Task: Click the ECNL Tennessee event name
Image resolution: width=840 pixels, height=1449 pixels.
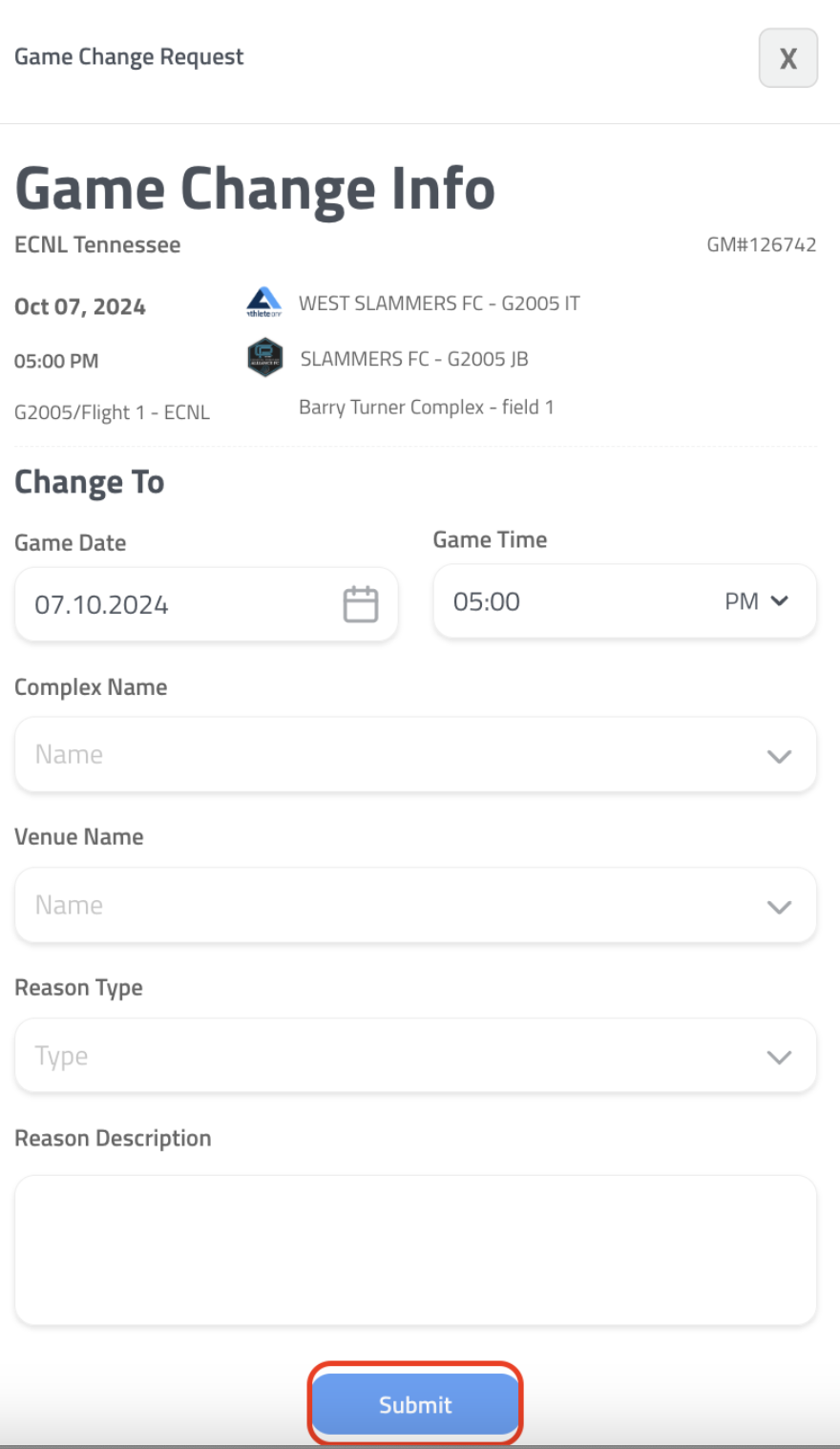Action: (97, 244)
